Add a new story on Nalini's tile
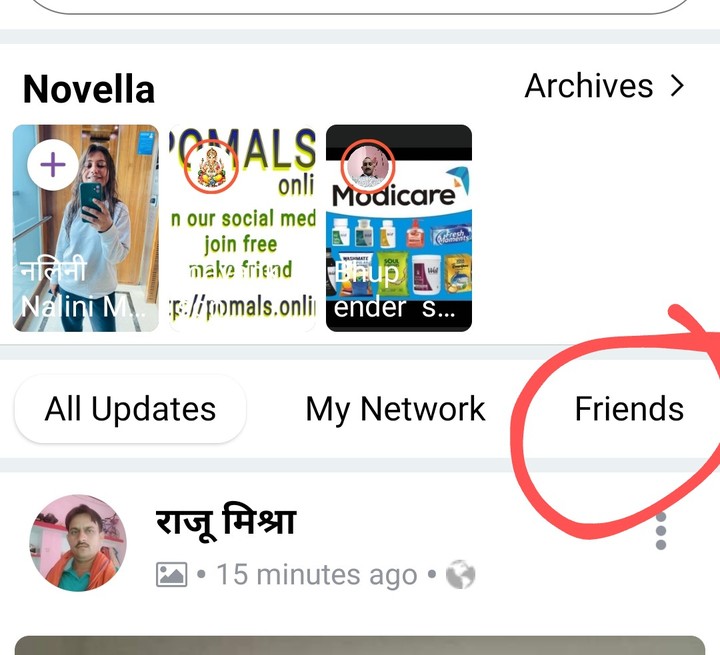The image size is (720, 655). click(51, 165)
